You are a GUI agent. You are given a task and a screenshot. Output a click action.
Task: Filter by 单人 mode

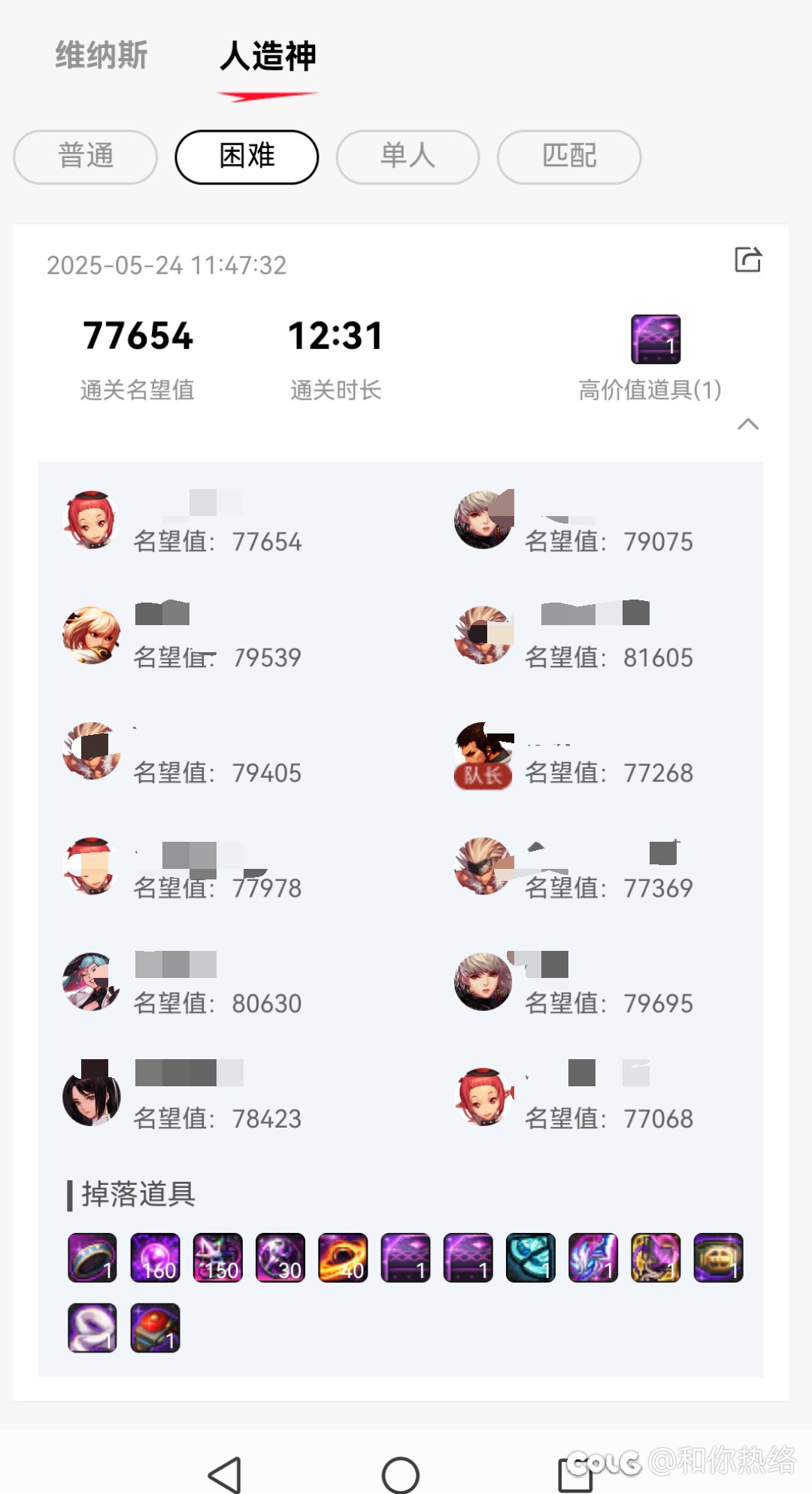pyautogui.click(x=408, y=156)
